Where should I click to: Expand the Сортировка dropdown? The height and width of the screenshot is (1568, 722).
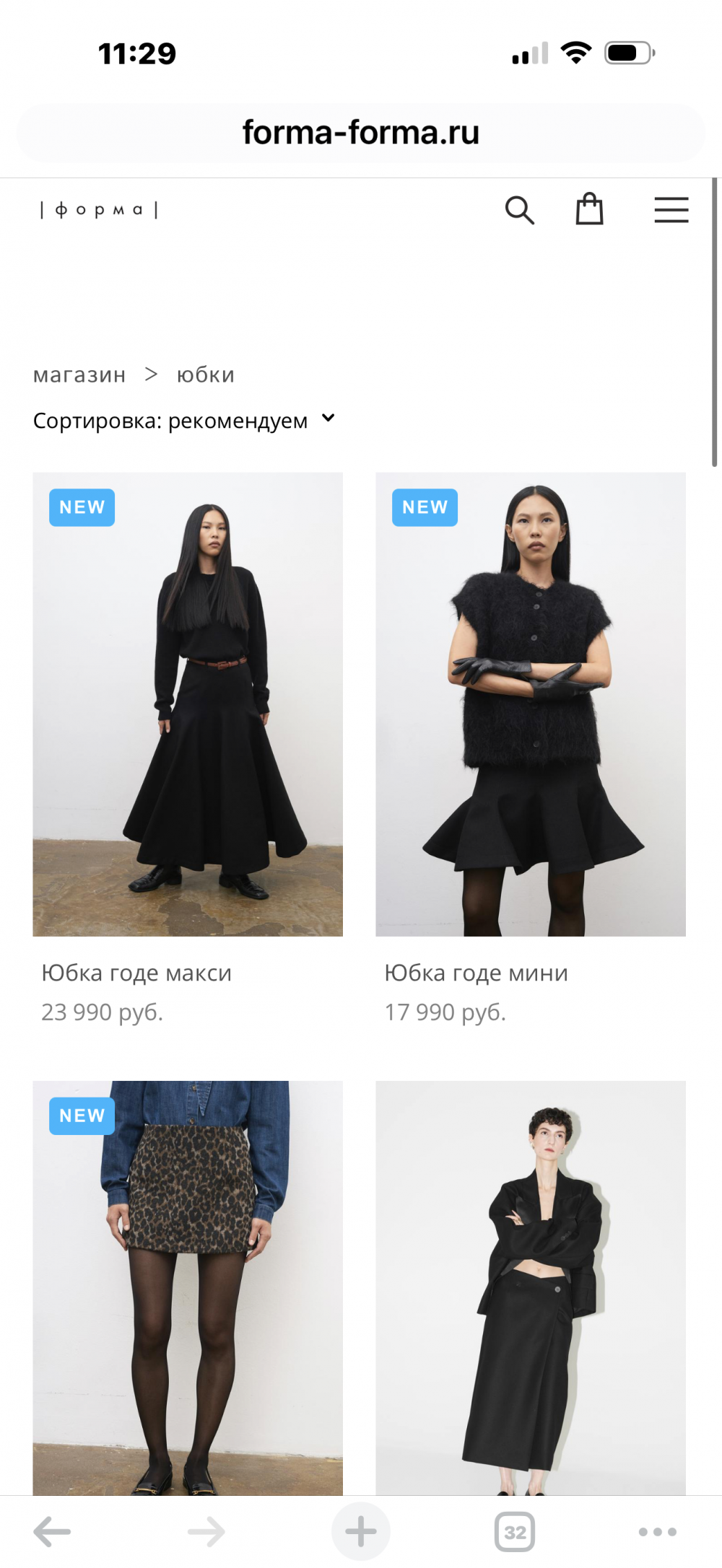click(184, 420)
